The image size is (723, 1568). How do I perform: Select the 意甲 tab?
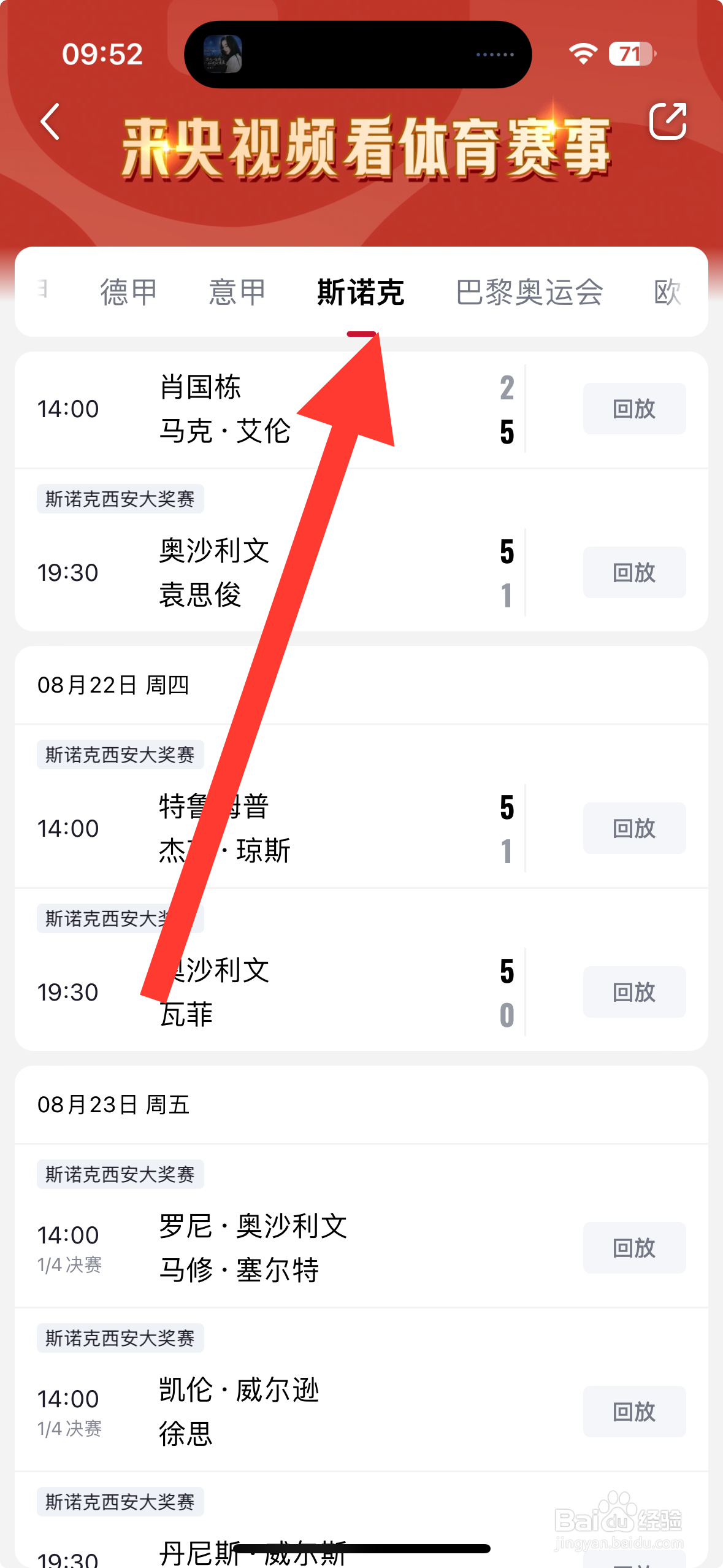coord(236,293)
